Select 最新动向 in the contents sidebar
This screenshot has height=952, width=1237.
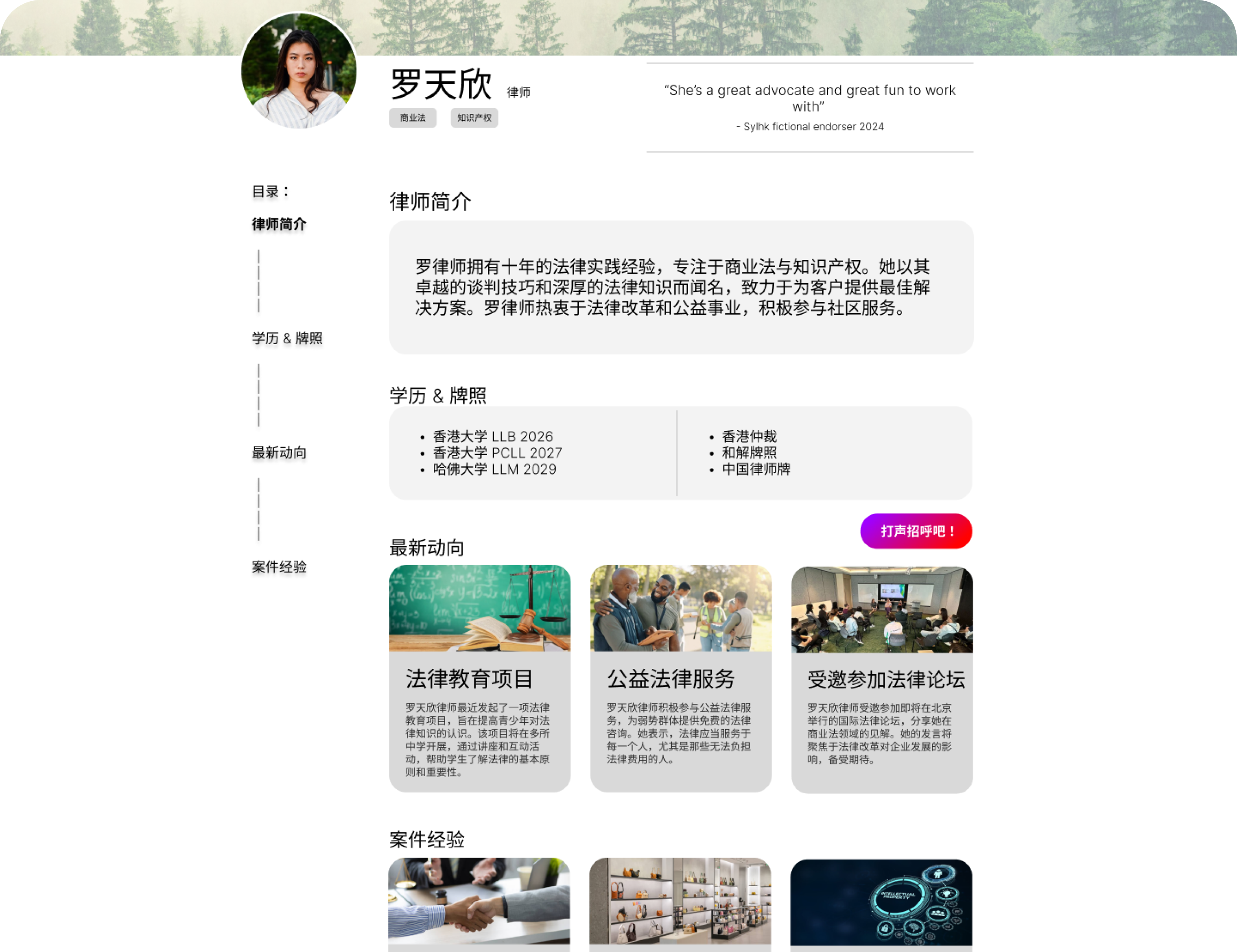[x=279, y=453]
